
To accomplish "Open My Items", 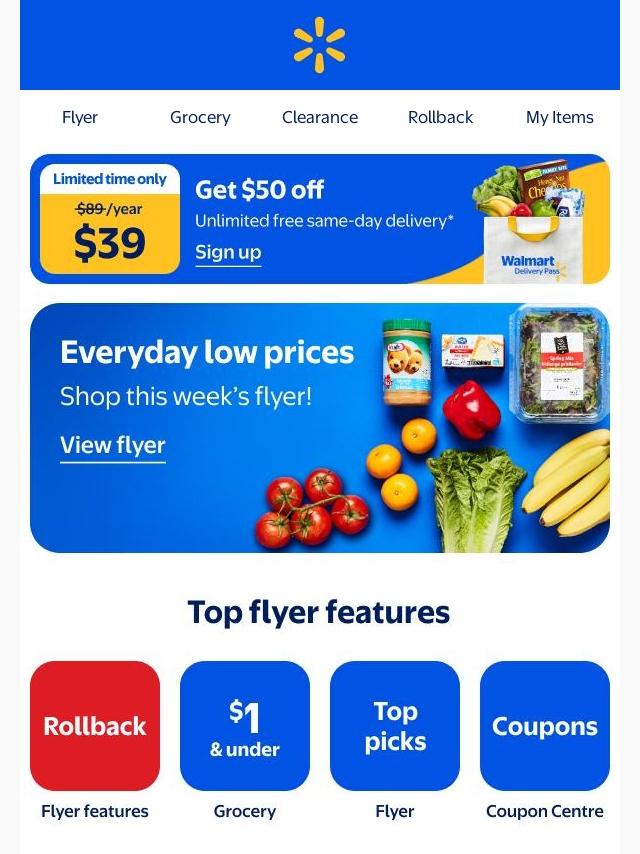I will click(559, 117).
